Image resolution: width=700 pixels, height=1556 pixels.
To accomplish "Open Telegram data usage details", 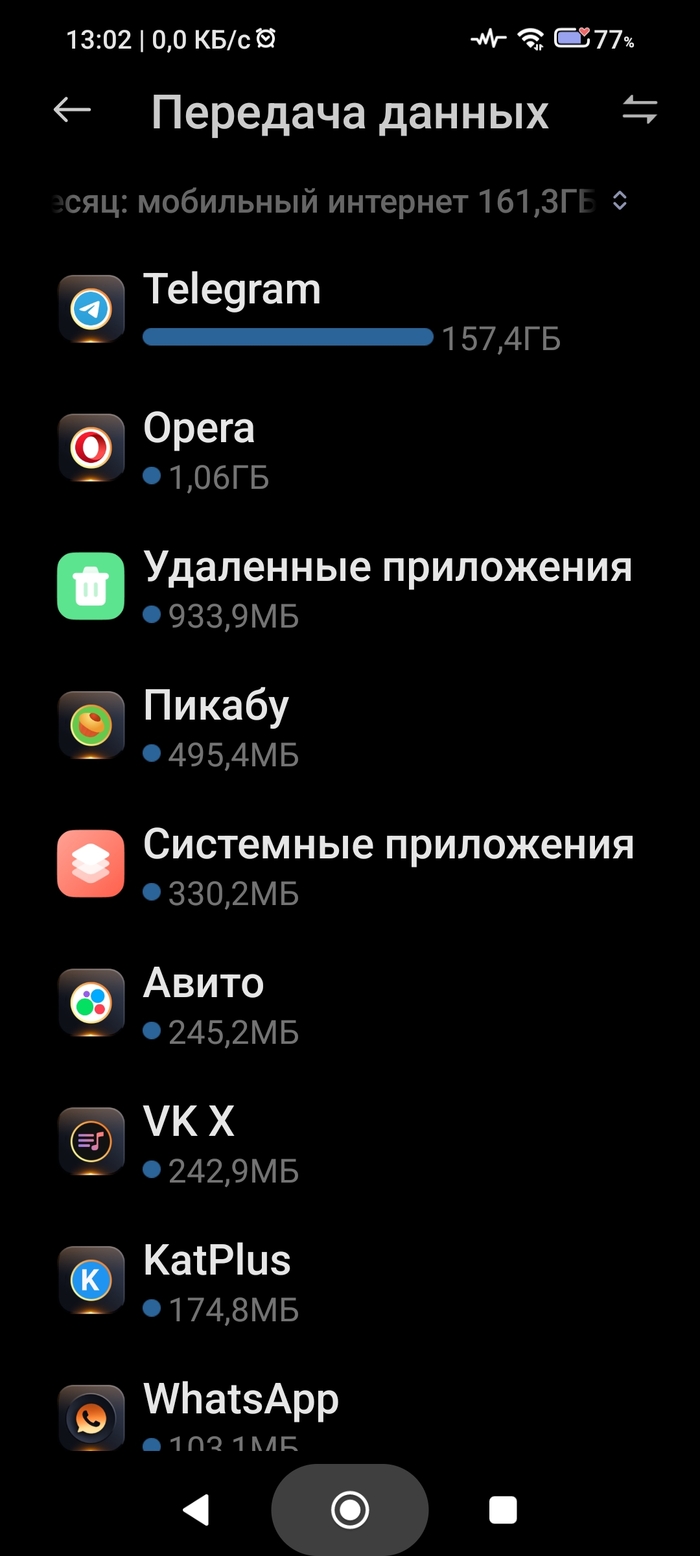I will (350, 312).
